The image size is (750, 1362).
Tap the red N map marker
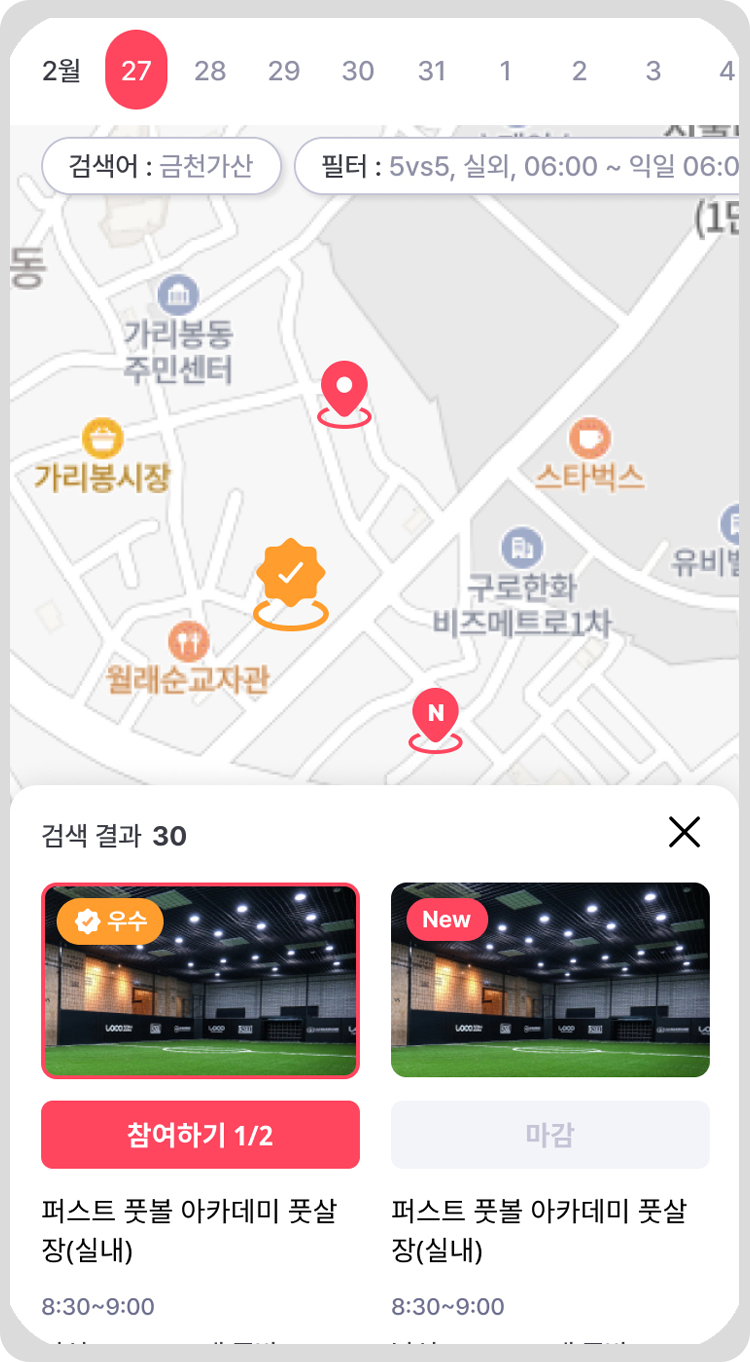435,721
